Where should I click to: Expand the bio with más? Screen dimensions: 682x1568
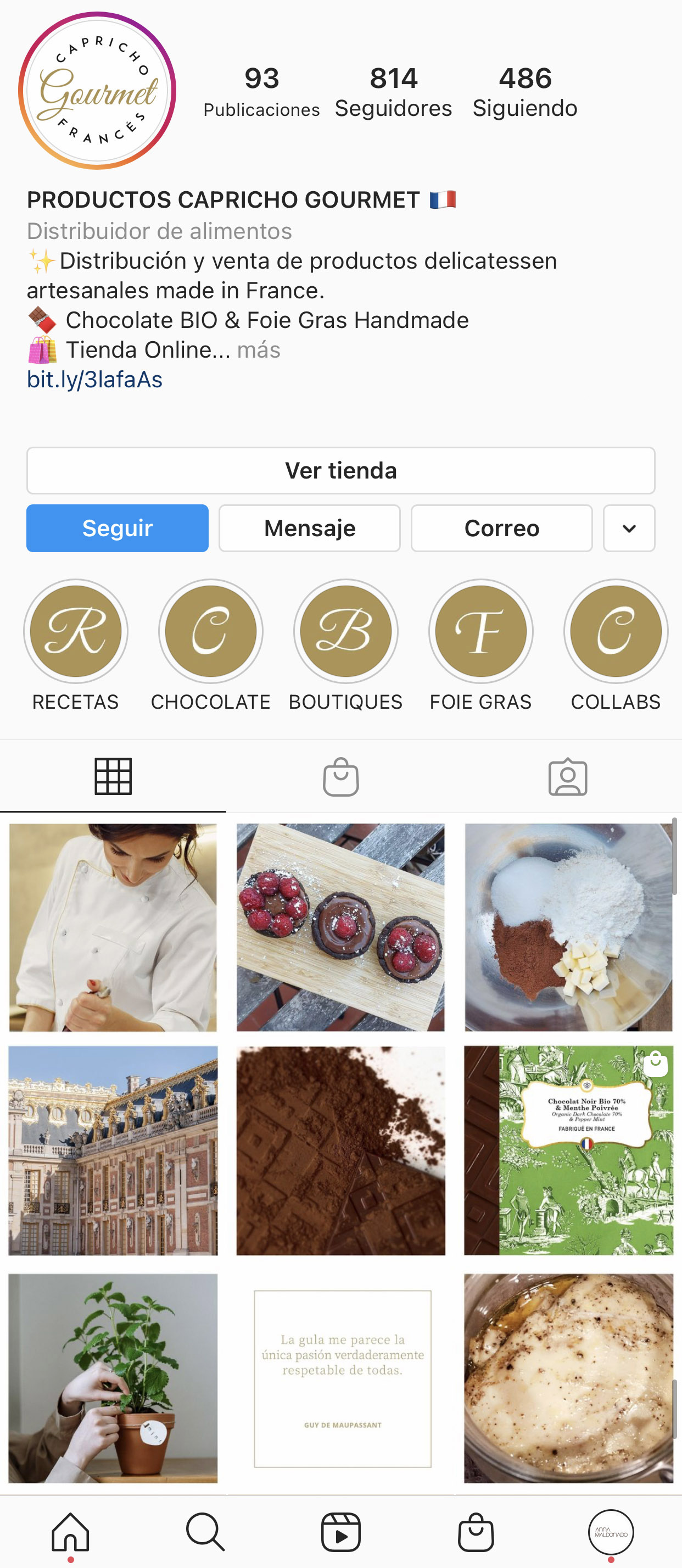click(x=259, y=350)
